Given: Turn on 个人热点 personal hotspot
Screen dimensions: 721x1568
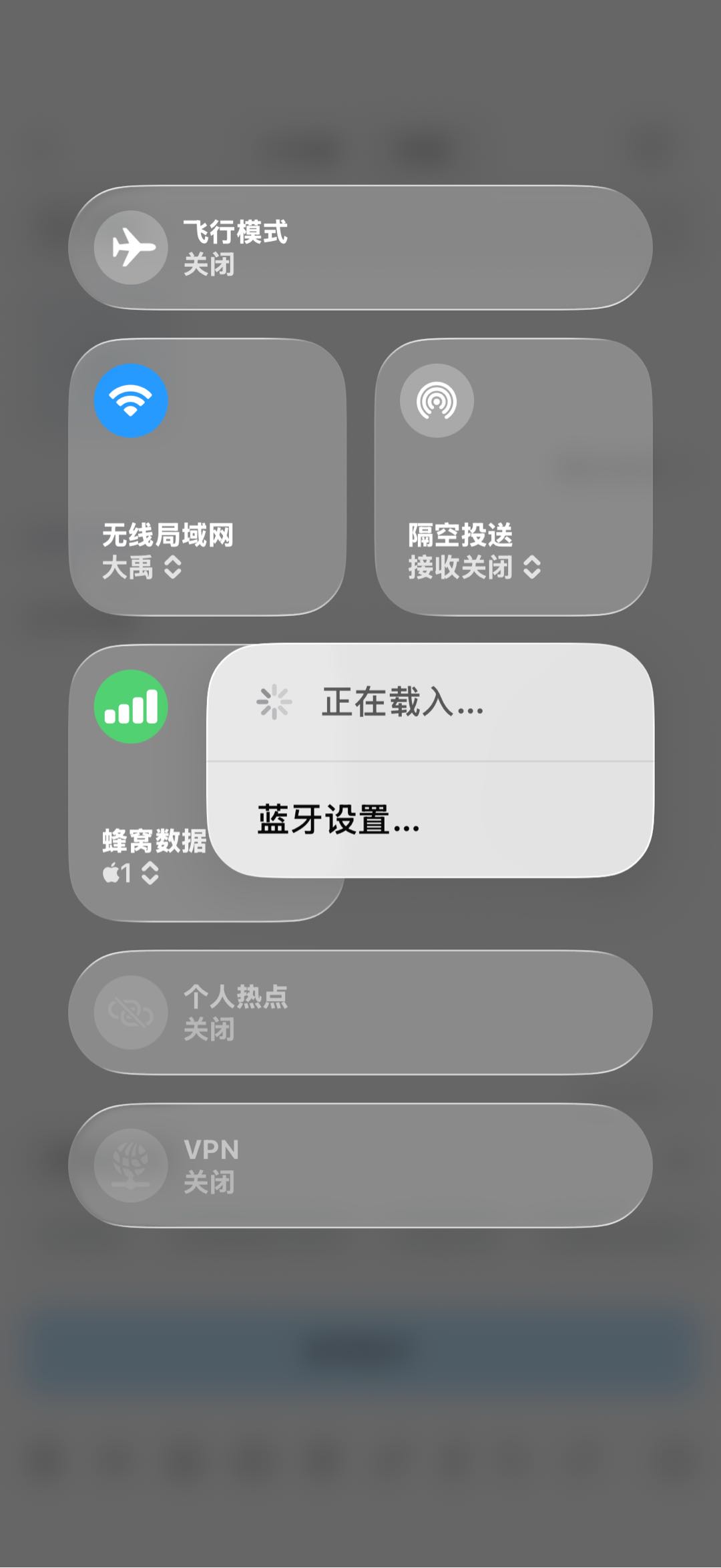Looking at the screenshot, I should click(x=131, y=1012).
